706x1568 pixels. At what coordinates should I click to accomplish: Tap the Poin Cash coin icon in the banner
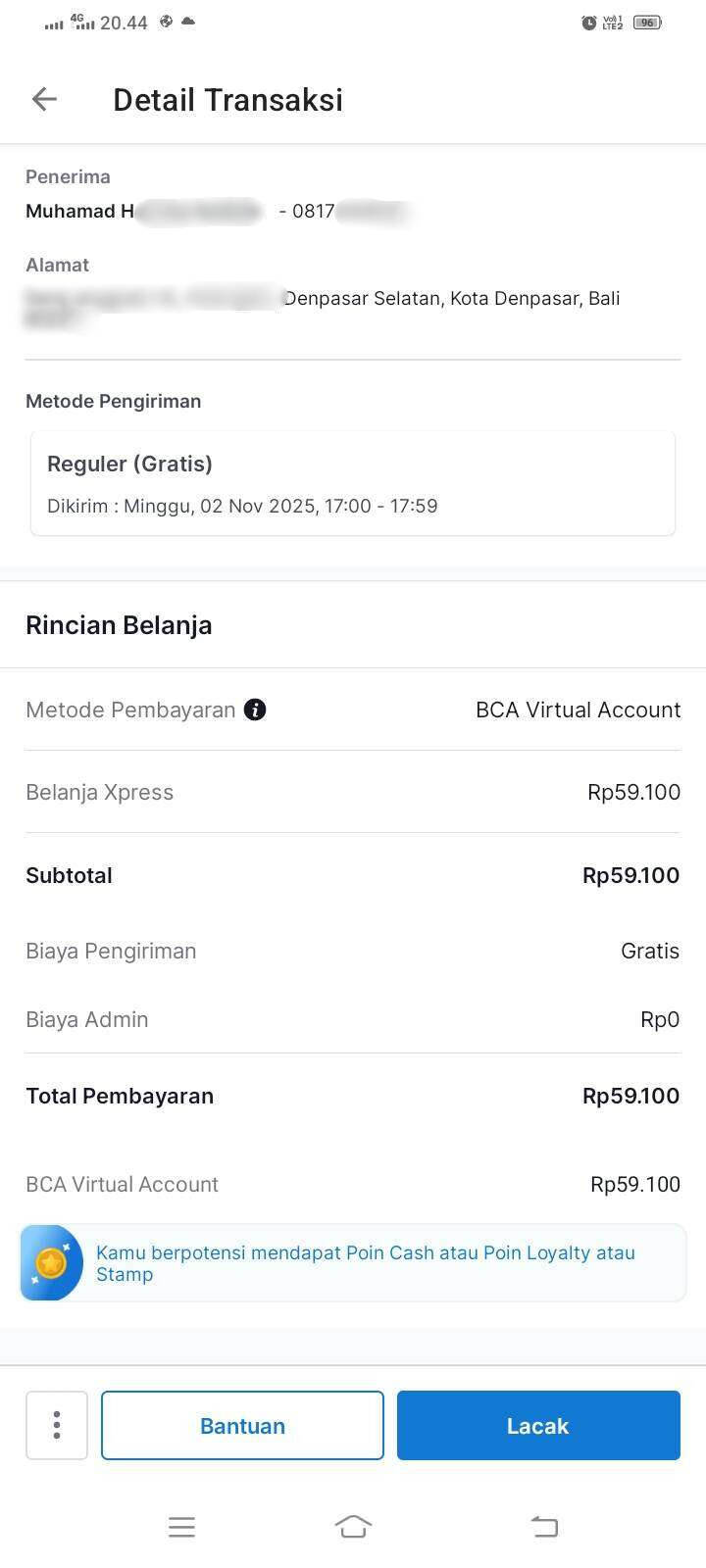pyautogui.click(x=51, y=1262)
